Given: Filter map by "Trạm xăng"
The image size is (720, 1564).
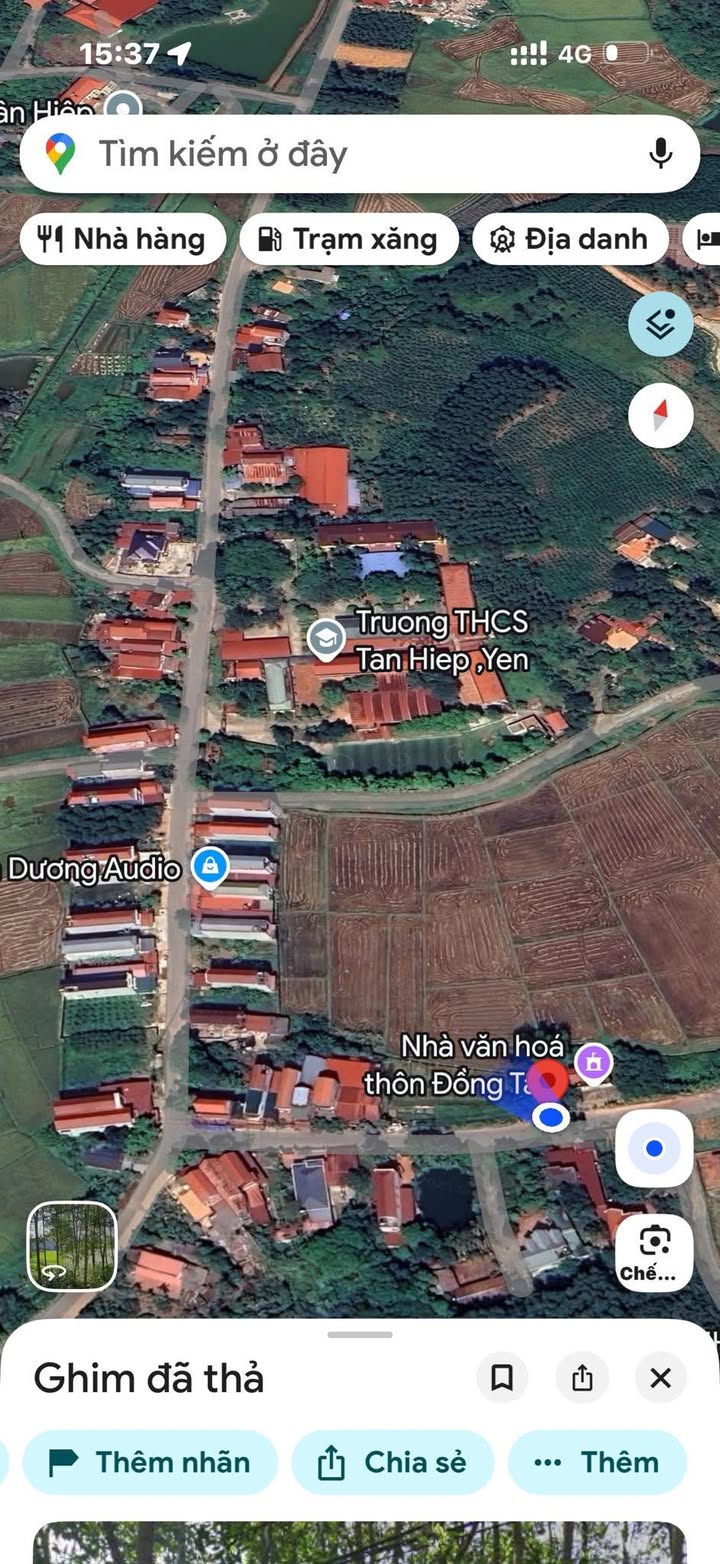Looking at the screenshot, I should [x=349, y=240].
